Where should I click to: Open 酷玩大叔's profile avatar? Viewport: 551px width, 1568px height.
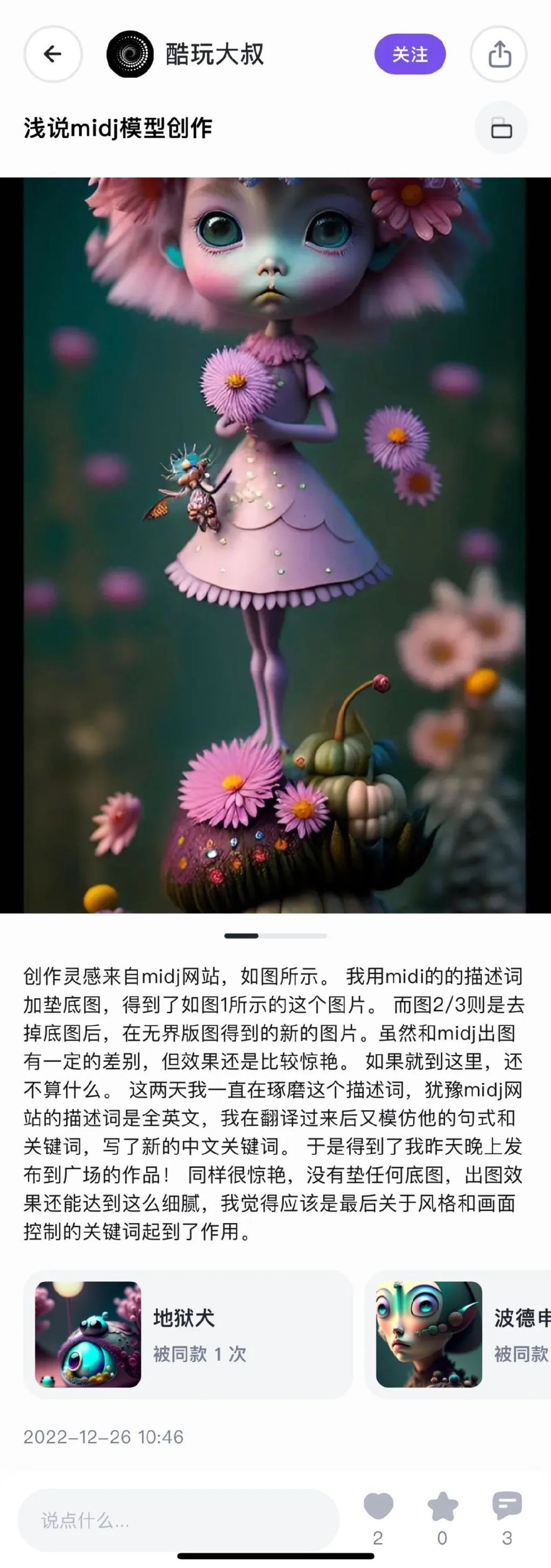point(130,54)
